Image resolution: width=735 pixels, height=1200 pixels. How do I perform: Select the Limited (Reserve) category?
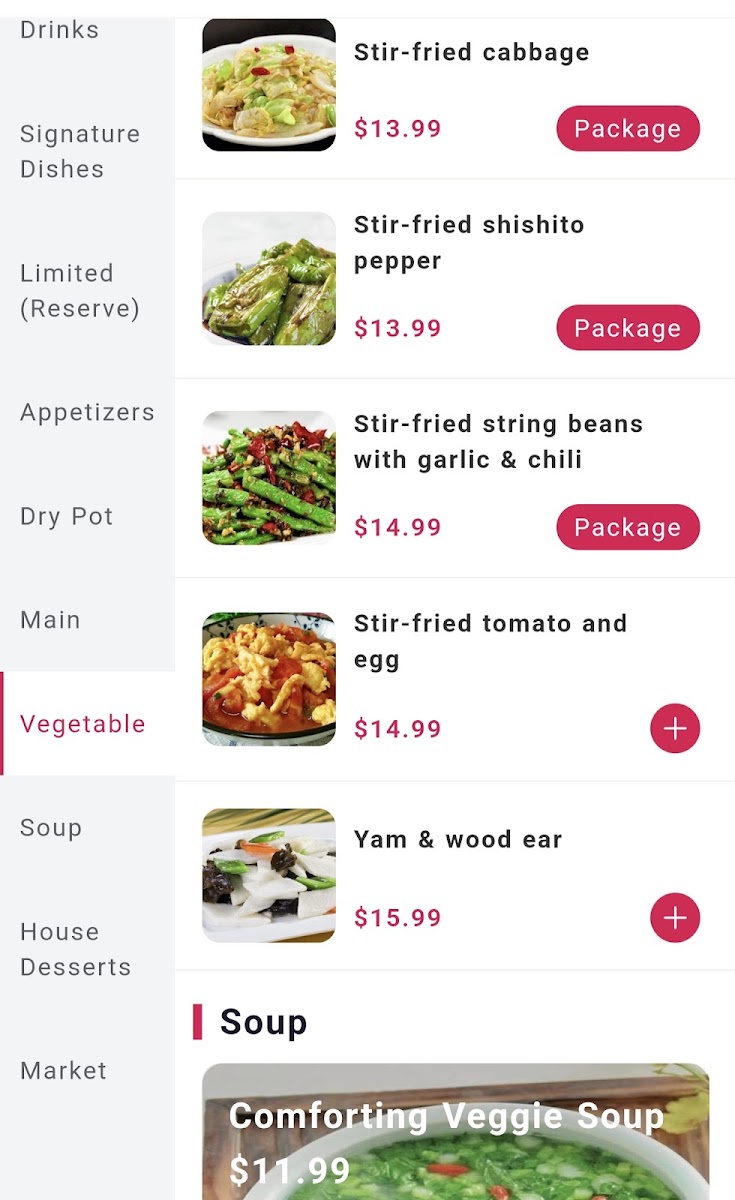[87, 290]
